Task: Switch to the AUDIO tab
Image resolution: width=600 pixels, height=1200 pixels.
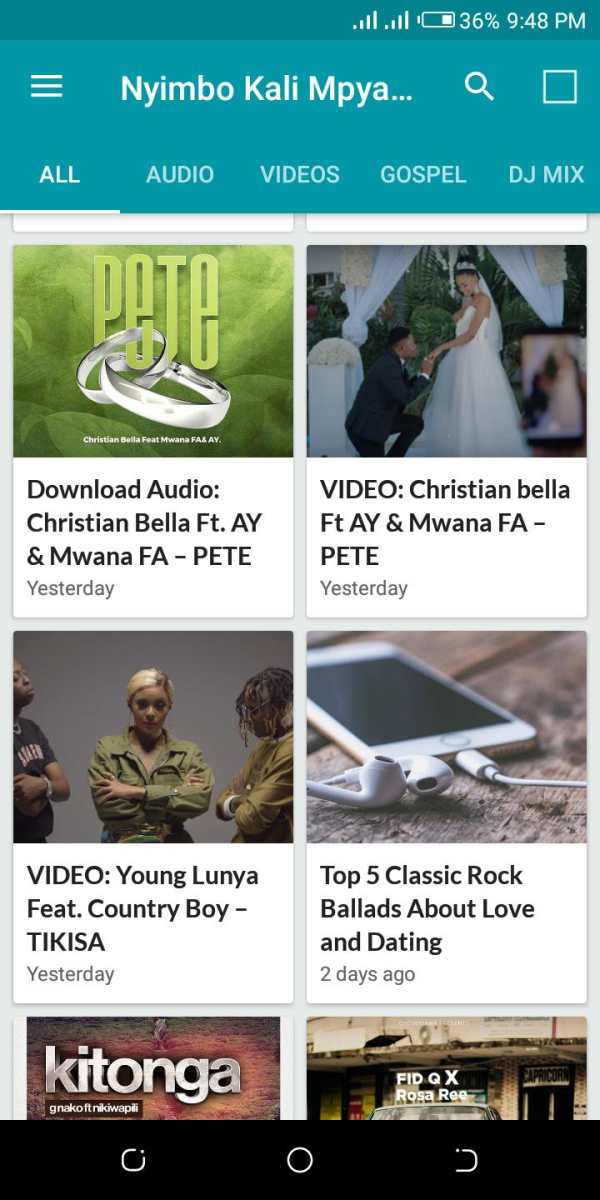Action: tap(180, 174)
